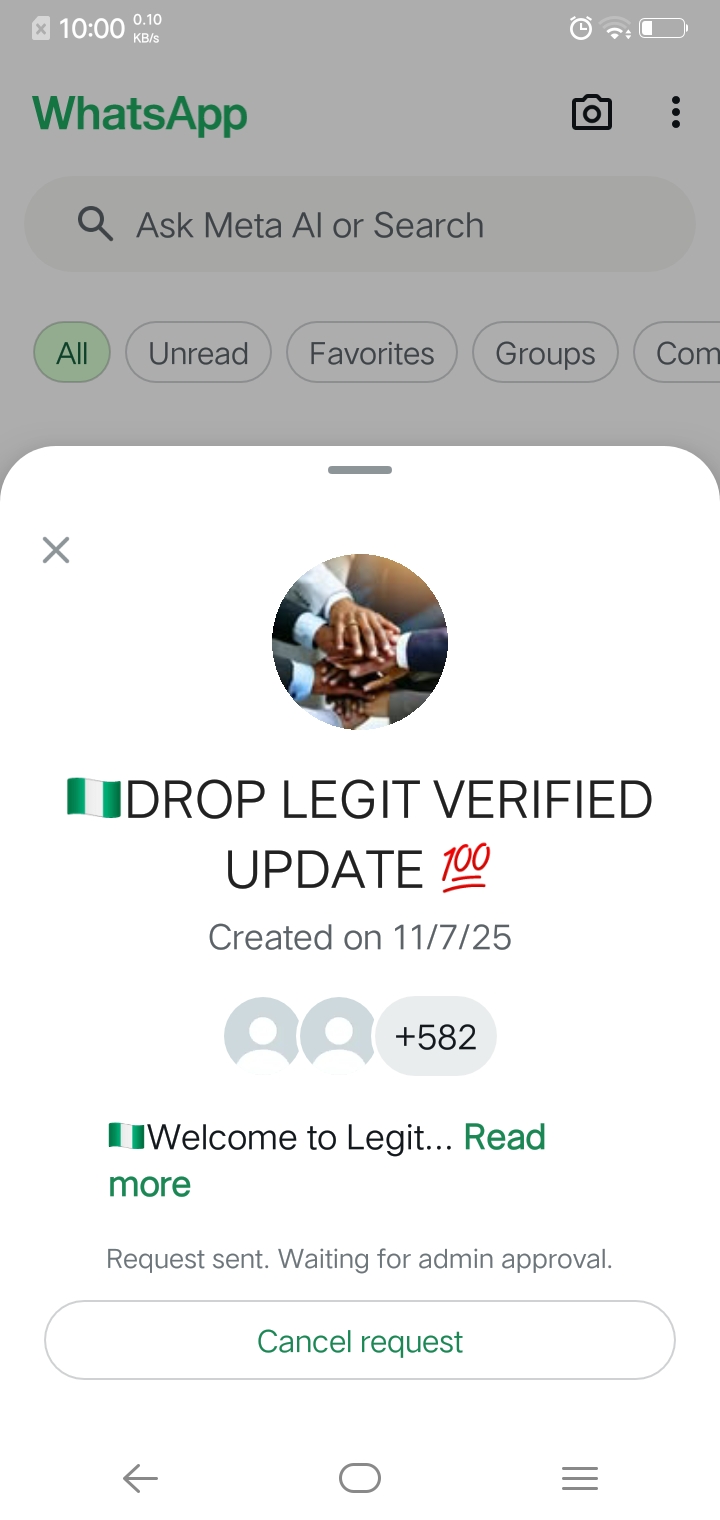Tap the Ask Meta AI or Search box
The height and width of the screenshot is (1520, 720).
tap(360, 225)
